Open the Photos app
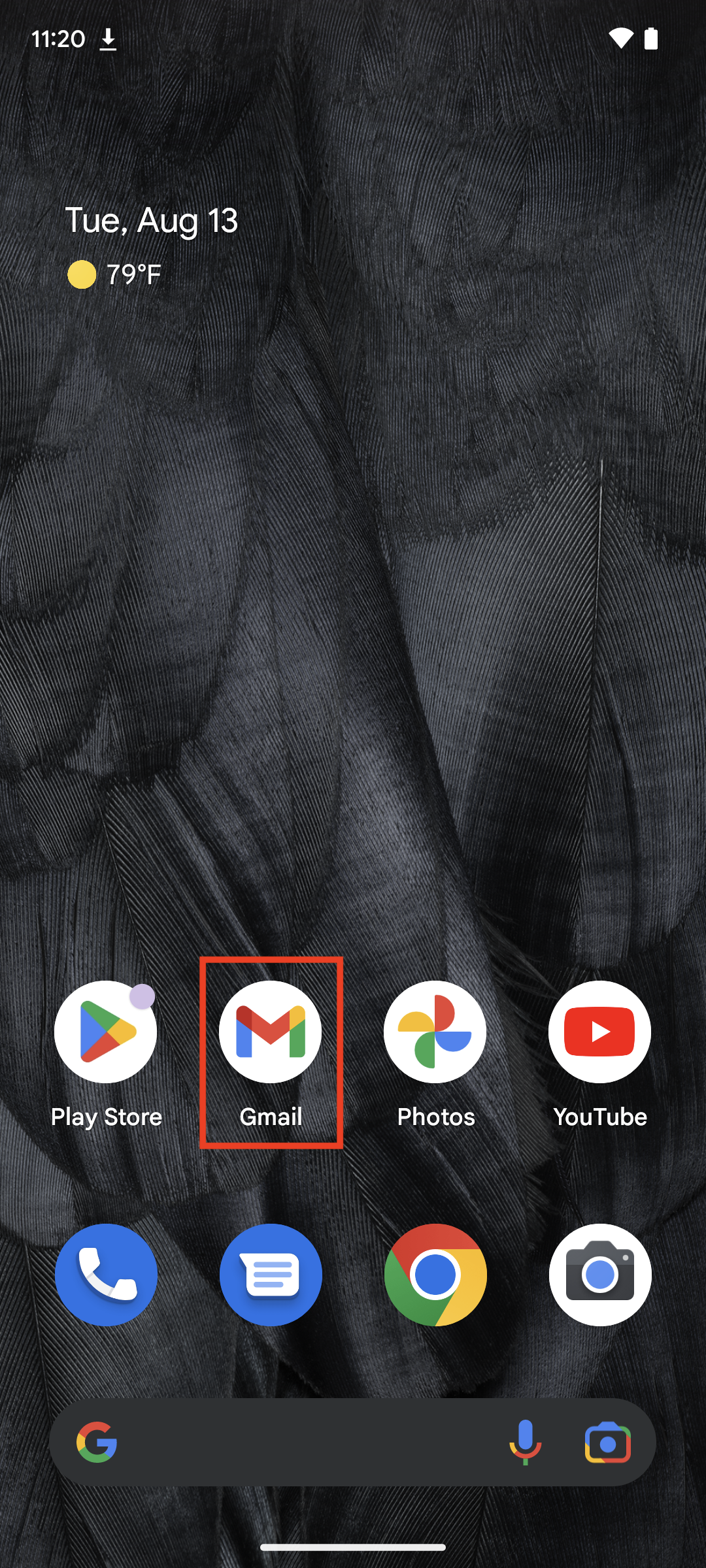706x1568 pixels. (435, 1032)
